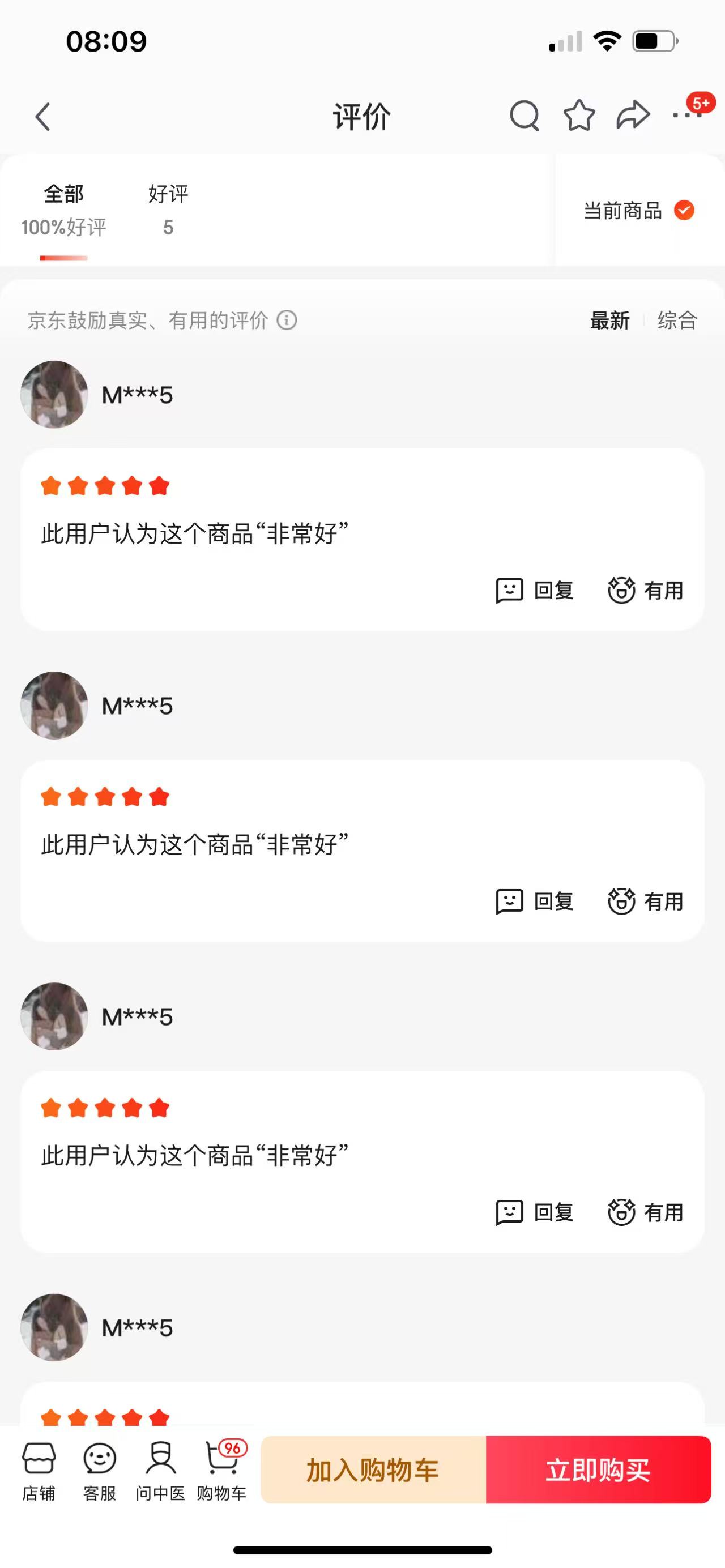Toggle the 当前商品 filter
725x1568 pixels.
638,211
